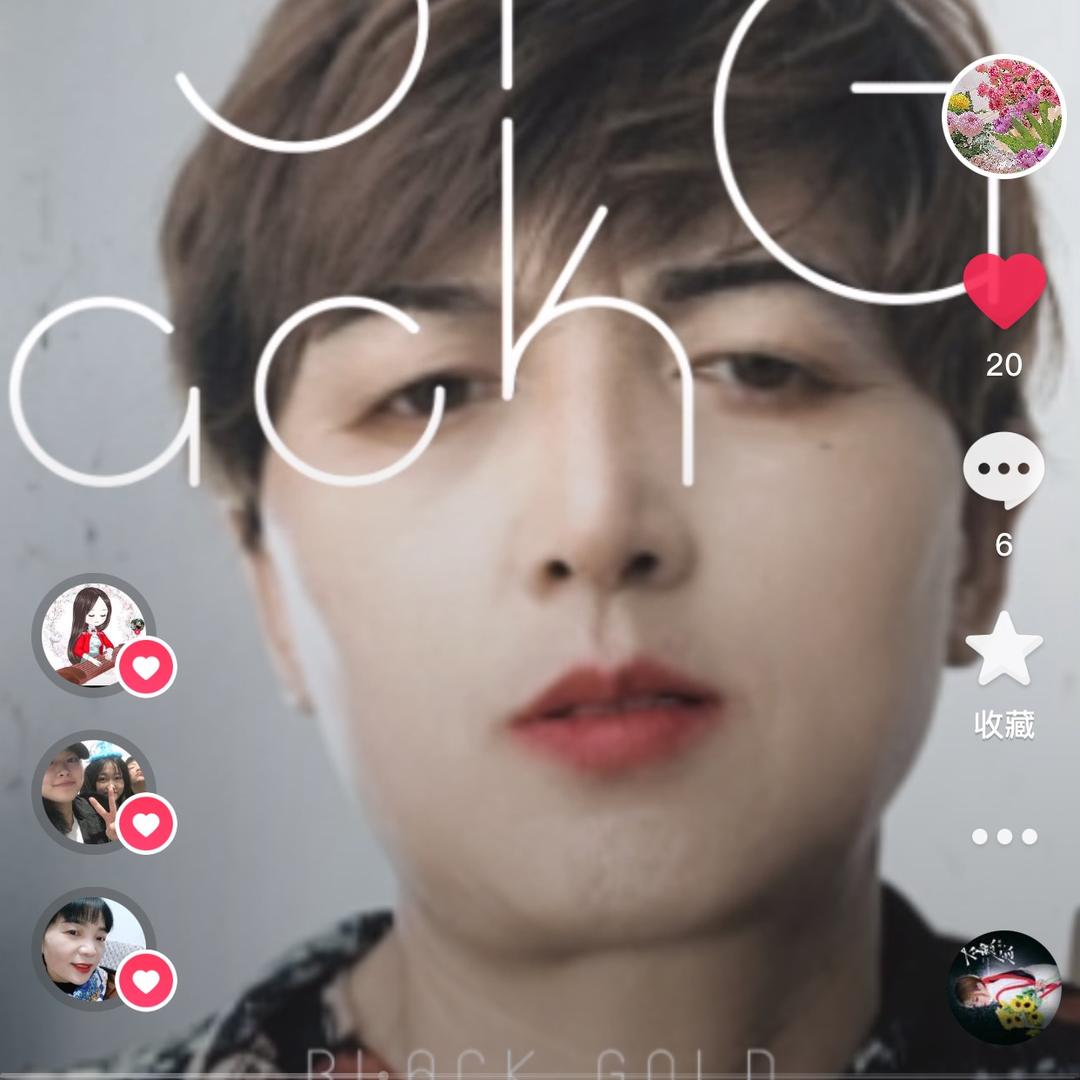The image size is (1080, 1080).
Task: Like this video with the heart
Action: click(x=1004, y=290)
